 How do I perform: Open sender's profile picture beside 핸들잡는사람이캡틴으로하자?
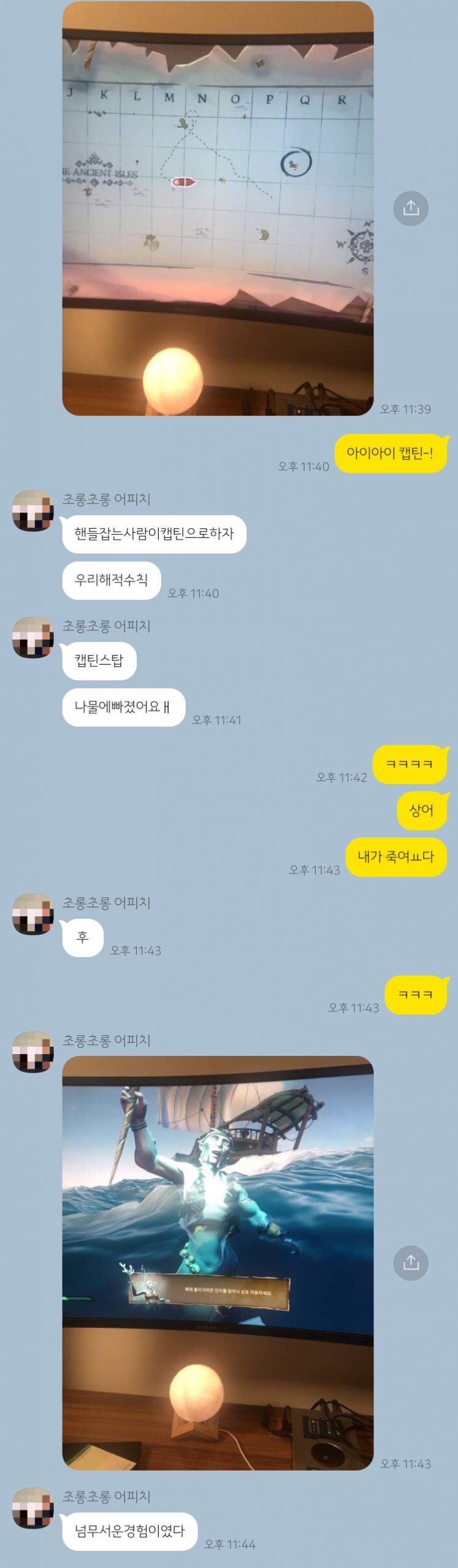(33, 510)
